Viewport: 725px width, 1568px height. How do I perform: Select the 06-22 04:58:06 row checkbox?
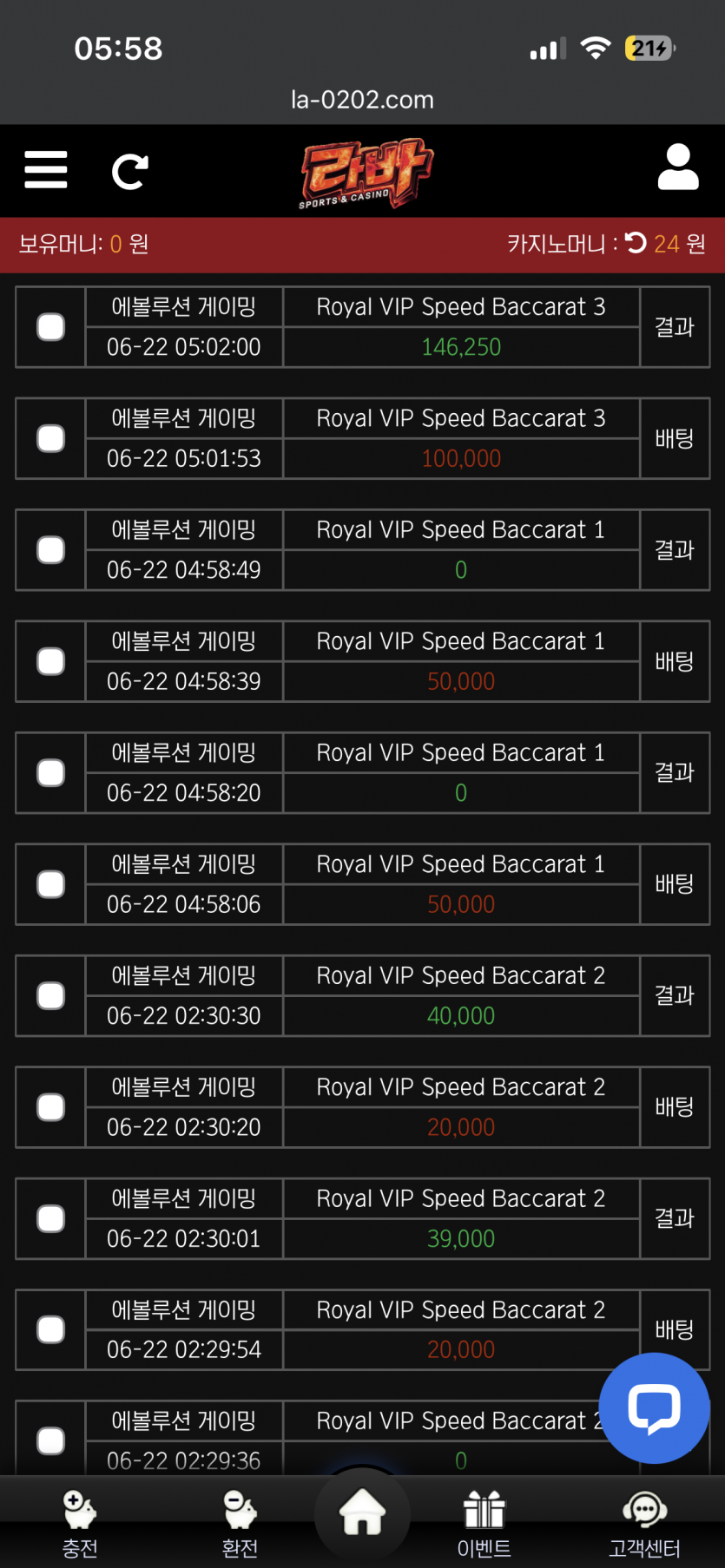click(50, 884)
